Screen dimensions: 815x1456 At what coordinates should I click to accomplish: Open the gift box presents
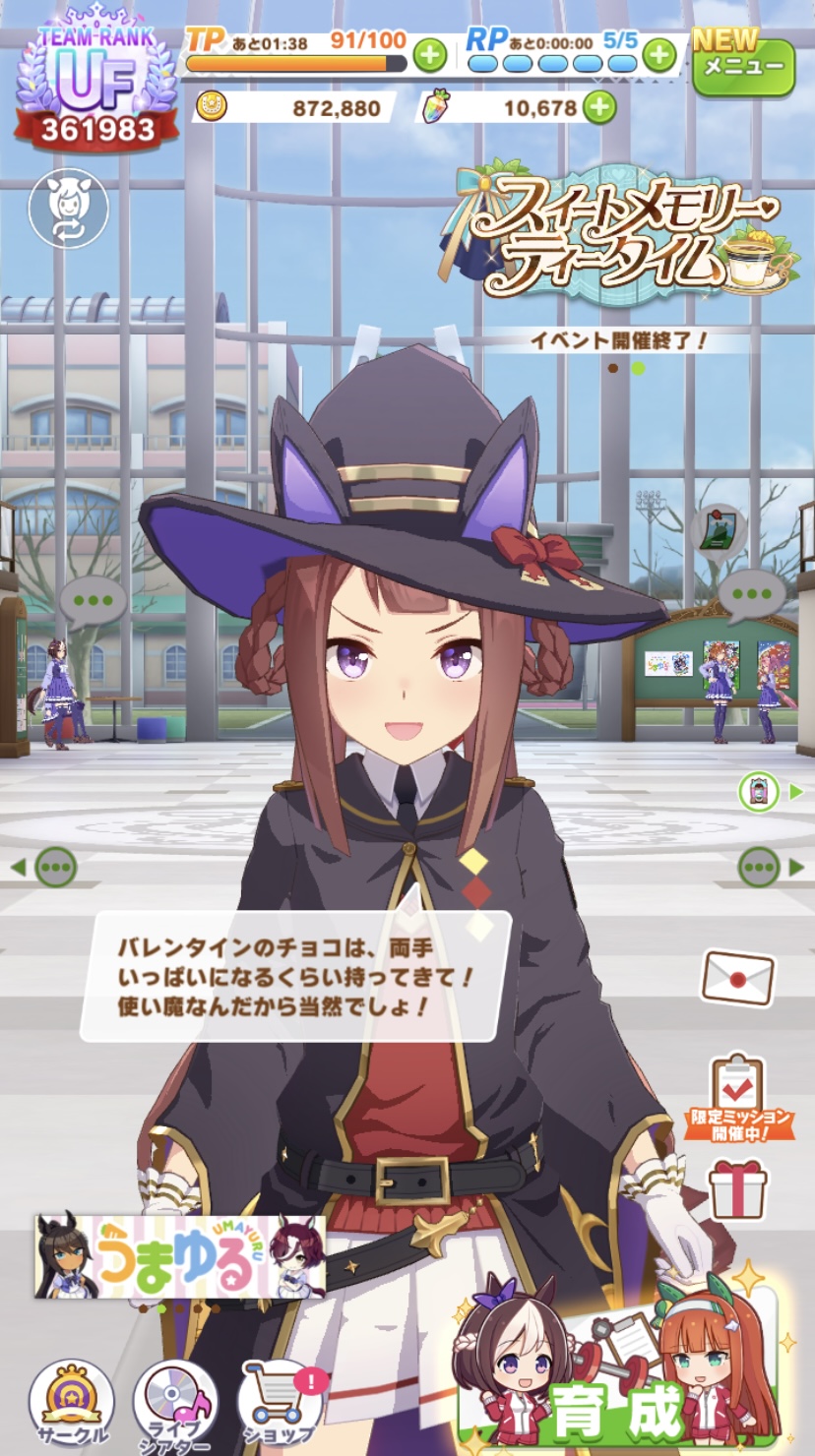click(738, 1188)
